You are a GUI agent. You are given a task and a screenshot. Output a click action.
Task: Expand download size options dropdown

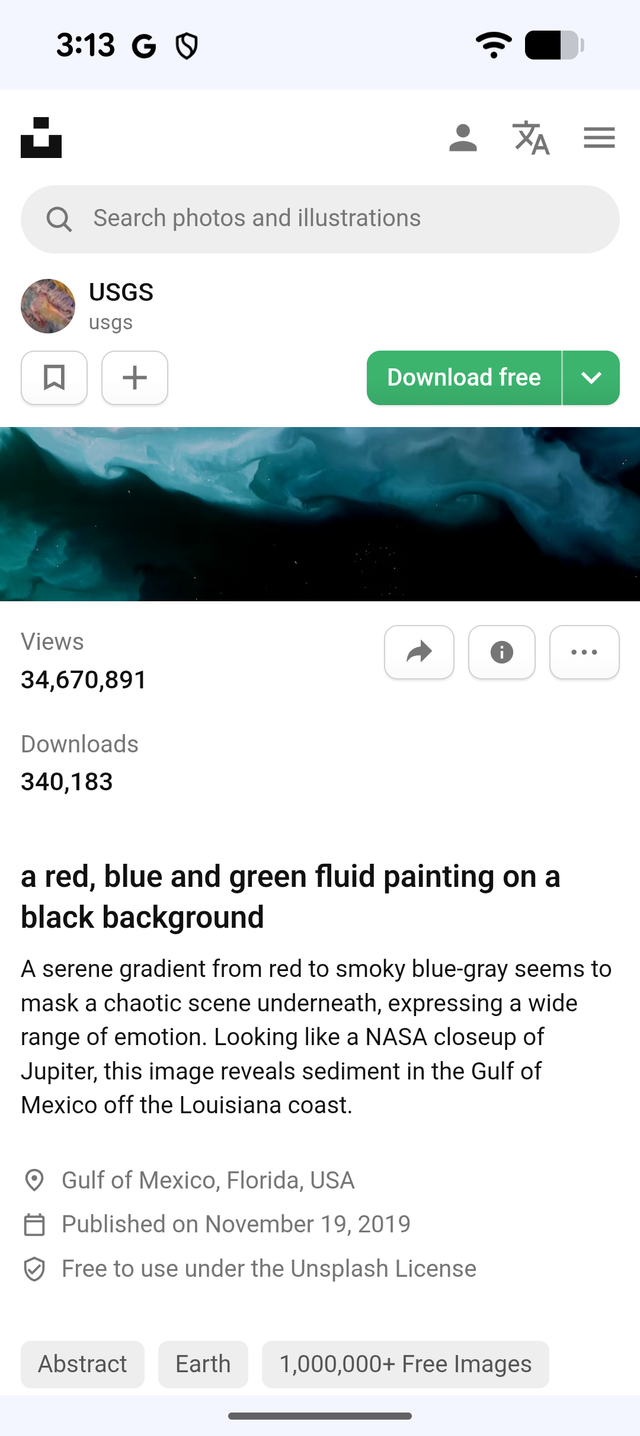click(591, 378)
